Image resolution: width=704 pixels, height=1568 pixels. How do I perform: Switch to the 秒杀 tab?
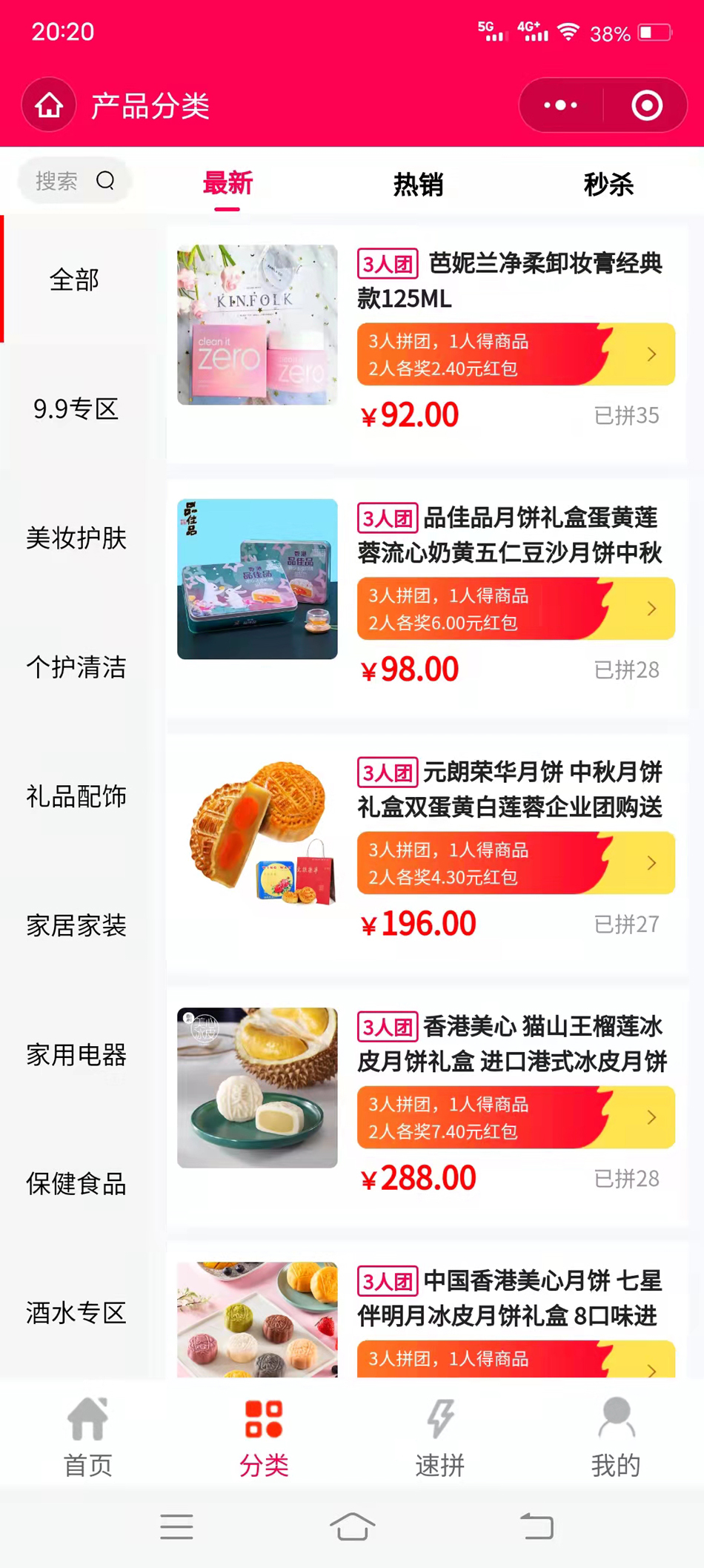tap(608, 184)
